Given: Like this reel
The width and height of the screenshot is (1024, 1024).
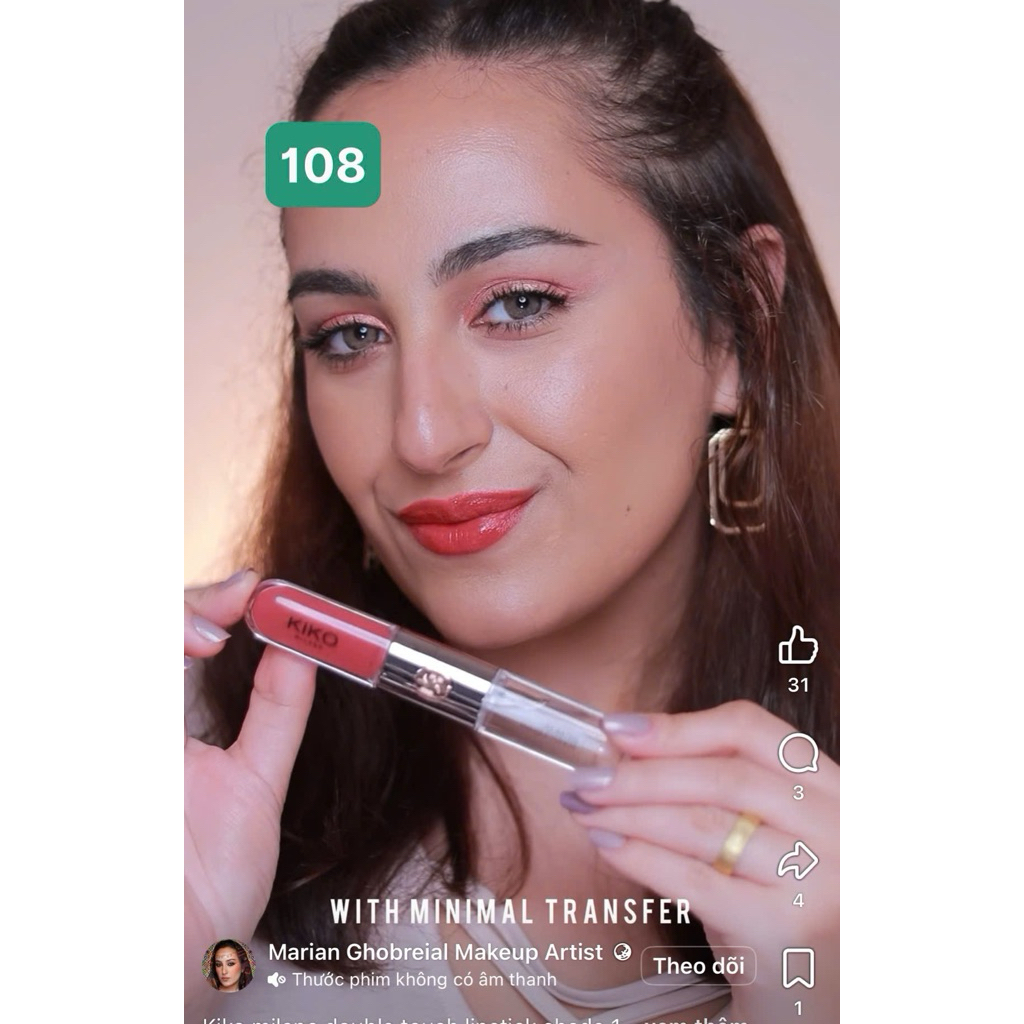Looking at the screenshot, I should coord(798,646).
